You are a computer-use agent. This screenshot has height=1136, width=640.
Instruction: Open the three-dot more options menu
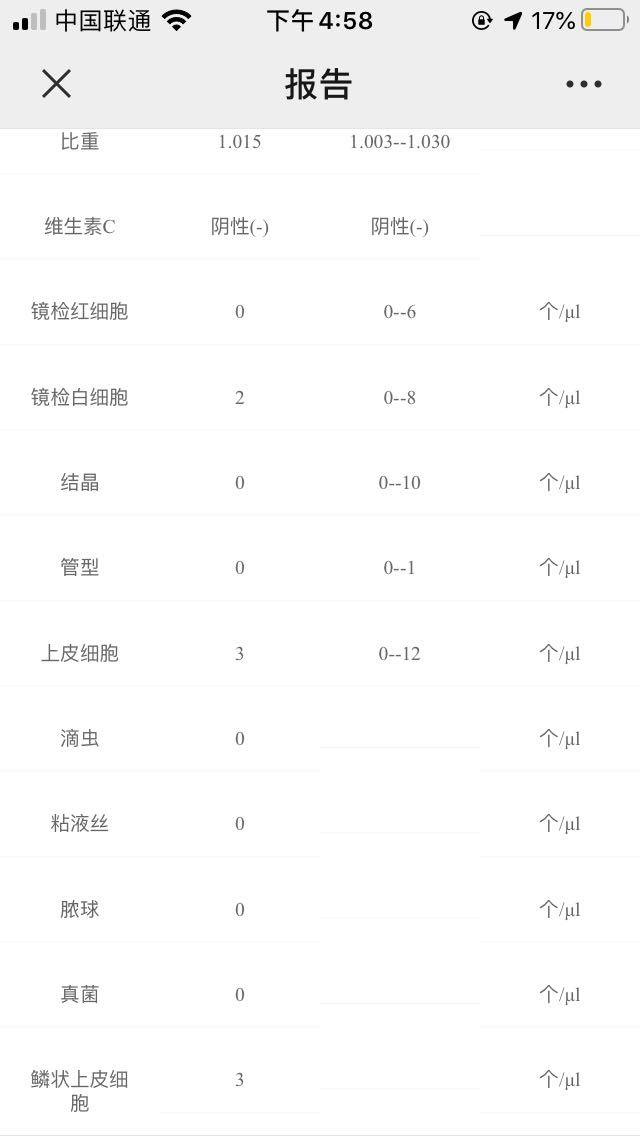[x=583, y=84]
